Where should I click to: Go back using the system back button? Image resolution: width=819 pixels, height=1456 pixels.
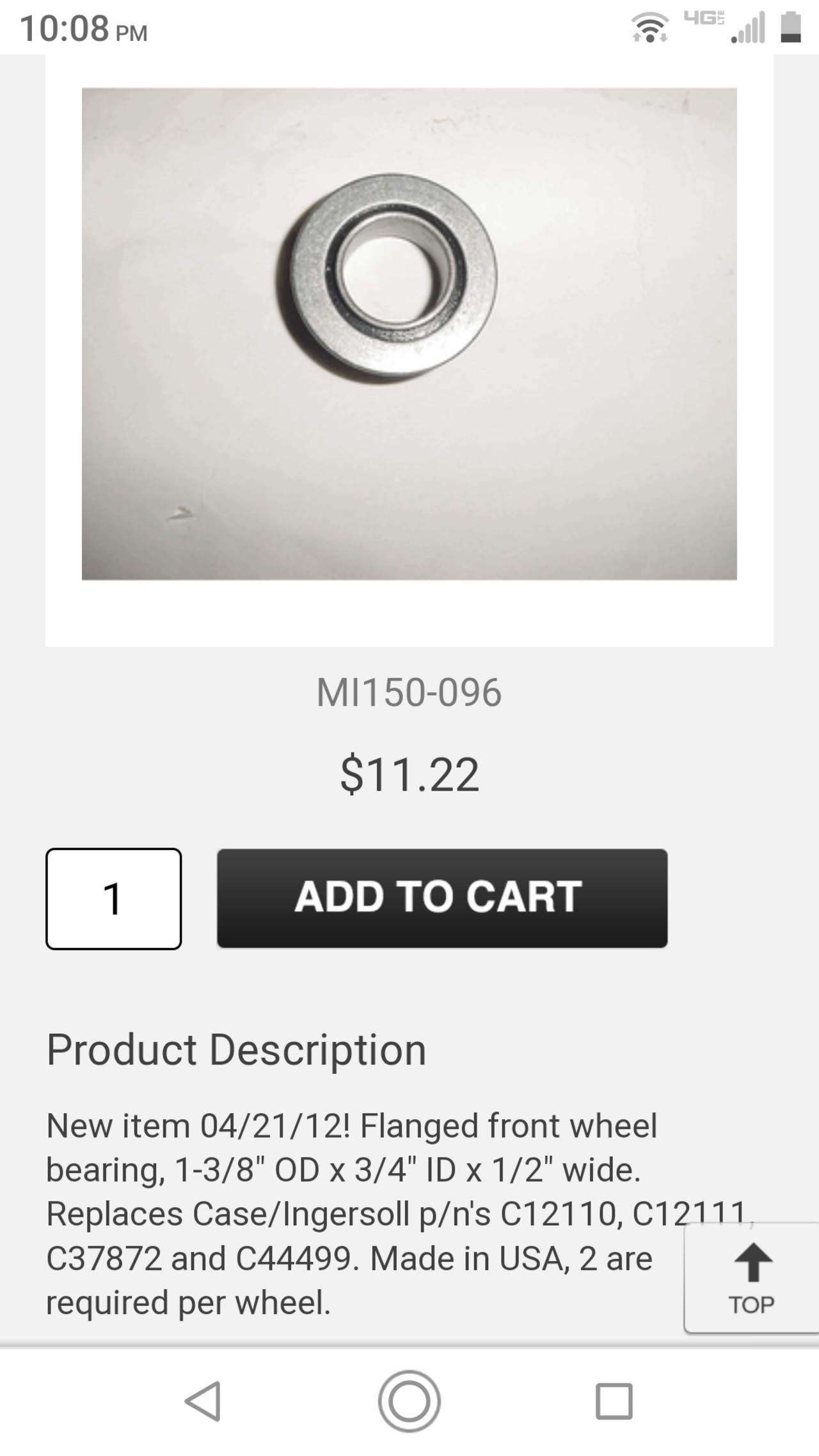tap(203, 1401)
